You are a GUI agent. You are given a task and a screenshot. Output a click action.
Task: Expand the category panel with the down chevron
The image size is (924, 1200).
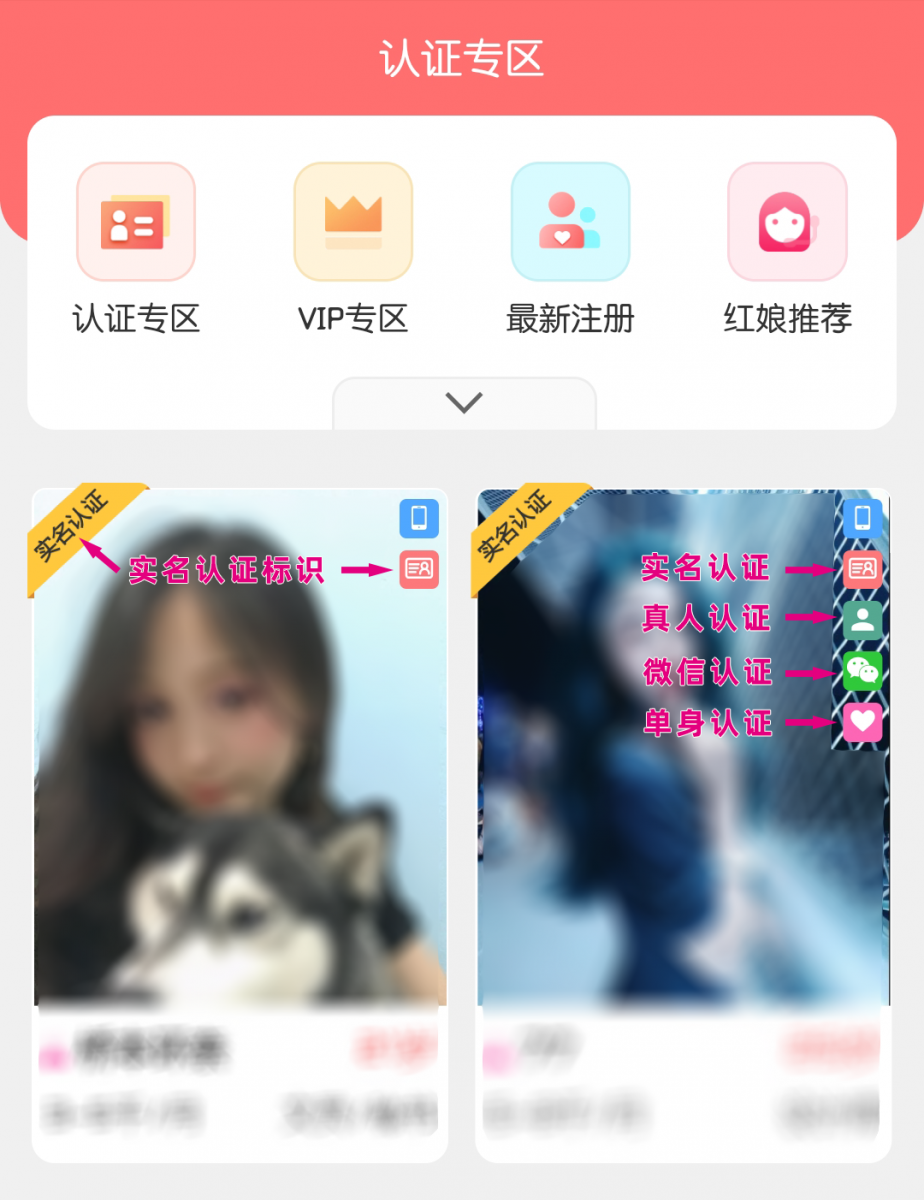tap(464, 402)
